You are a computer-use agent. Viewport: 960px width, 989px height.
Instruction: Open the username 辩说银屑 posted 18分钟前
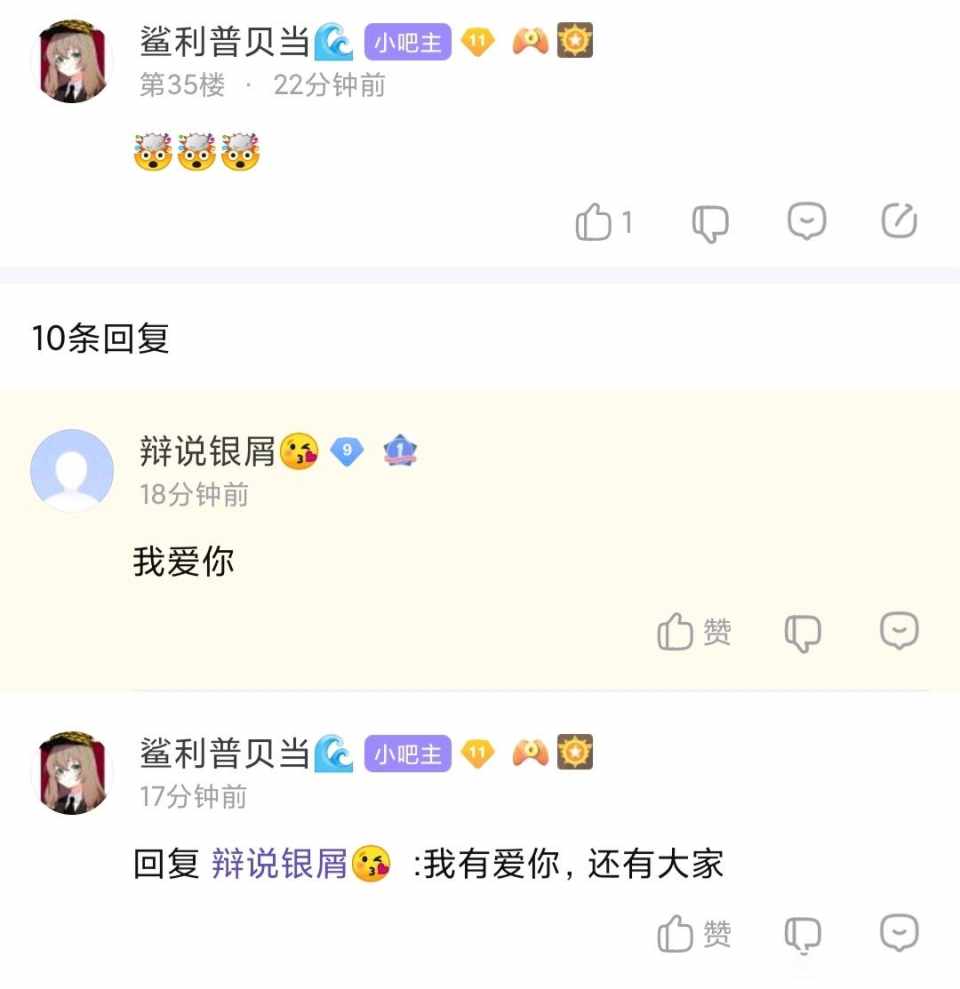[x=207, y=452]
